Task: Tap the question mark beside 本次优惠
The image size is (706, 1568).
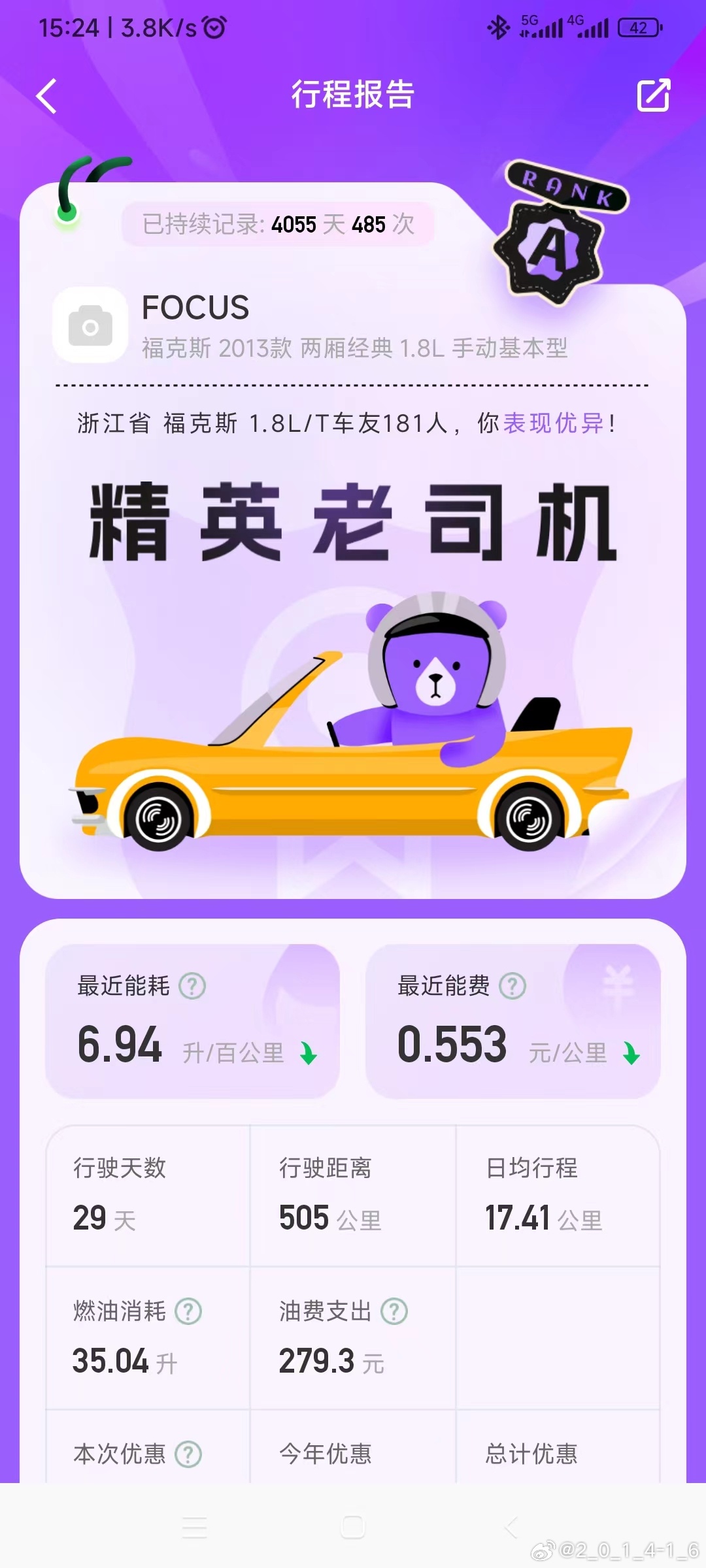Action: (188, 1454)
